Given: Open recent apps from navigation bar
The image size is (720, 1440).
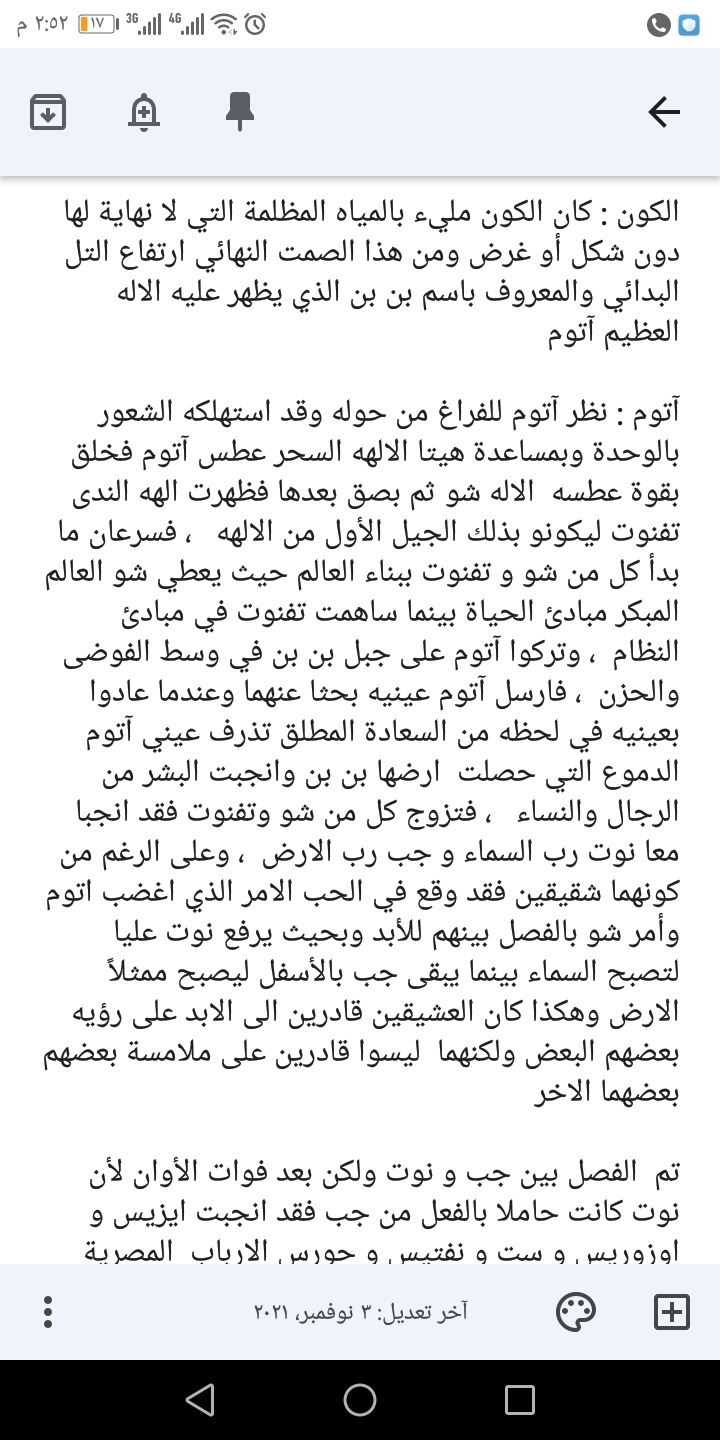Looking at the screenshot, I should pos(520,1400).
